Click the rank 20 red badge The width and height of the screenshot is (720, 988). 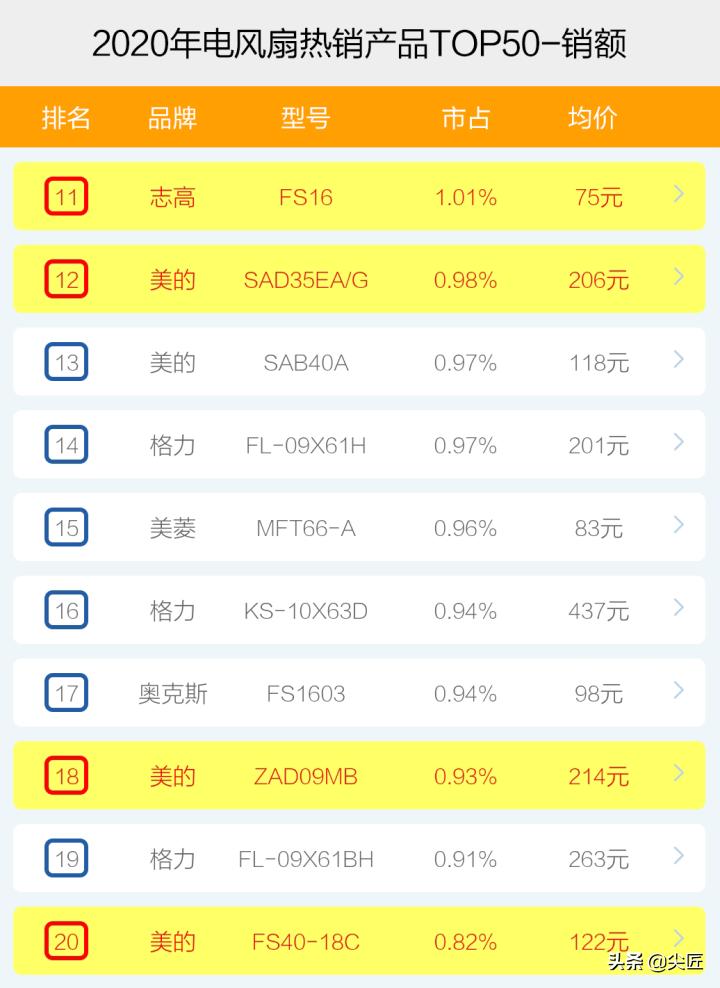[x=65, y=941]
